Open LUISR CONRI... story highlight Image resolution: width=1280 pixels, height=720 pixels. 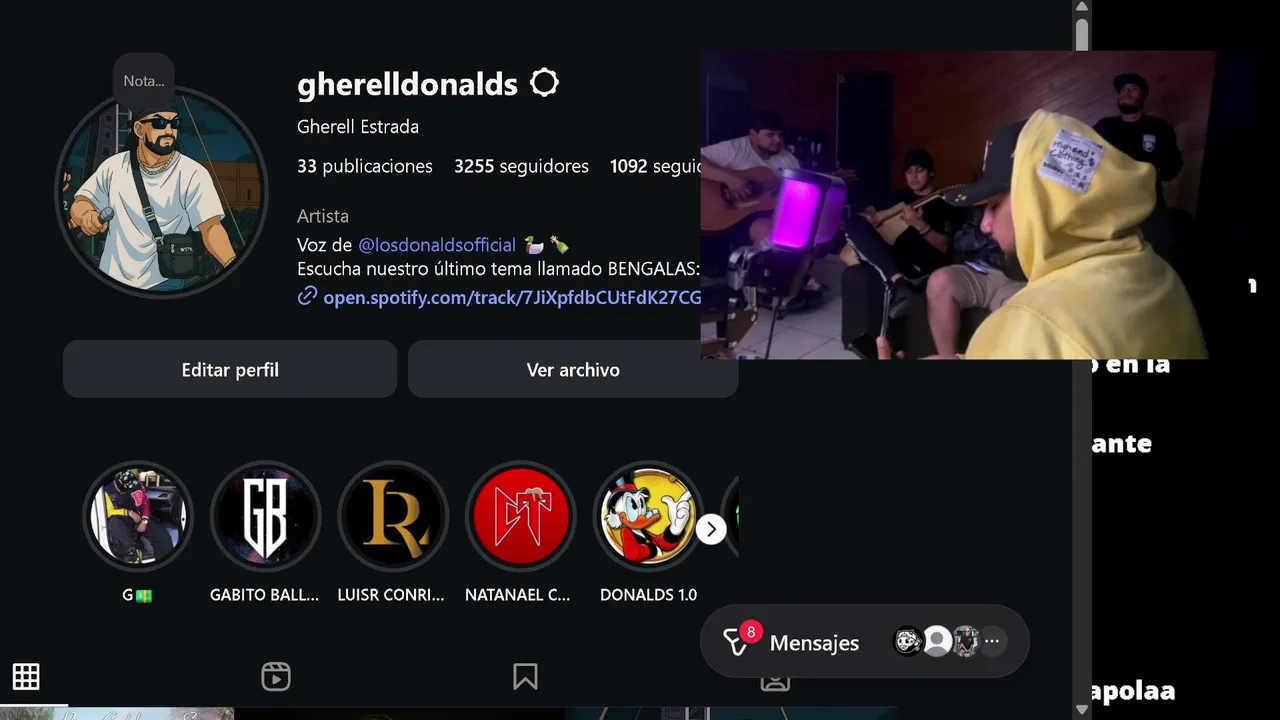[393, 516]
